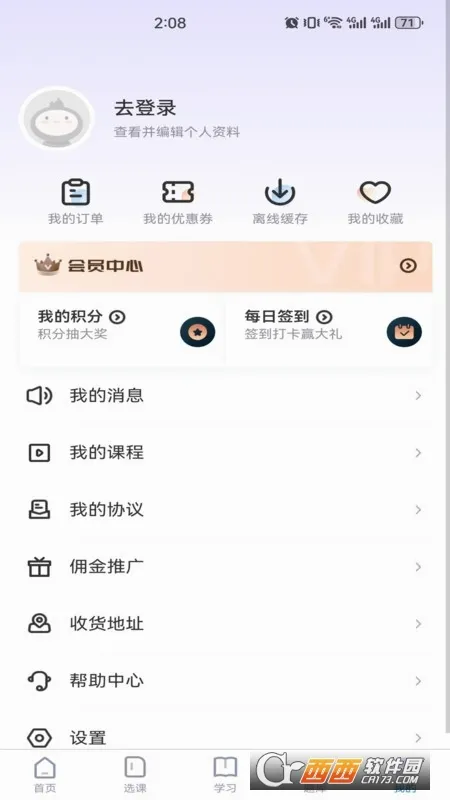Screen dimensions: 450x800
Task: Open the 佣金推广 row
Action: pyautogui.click(x=225, y=567)
